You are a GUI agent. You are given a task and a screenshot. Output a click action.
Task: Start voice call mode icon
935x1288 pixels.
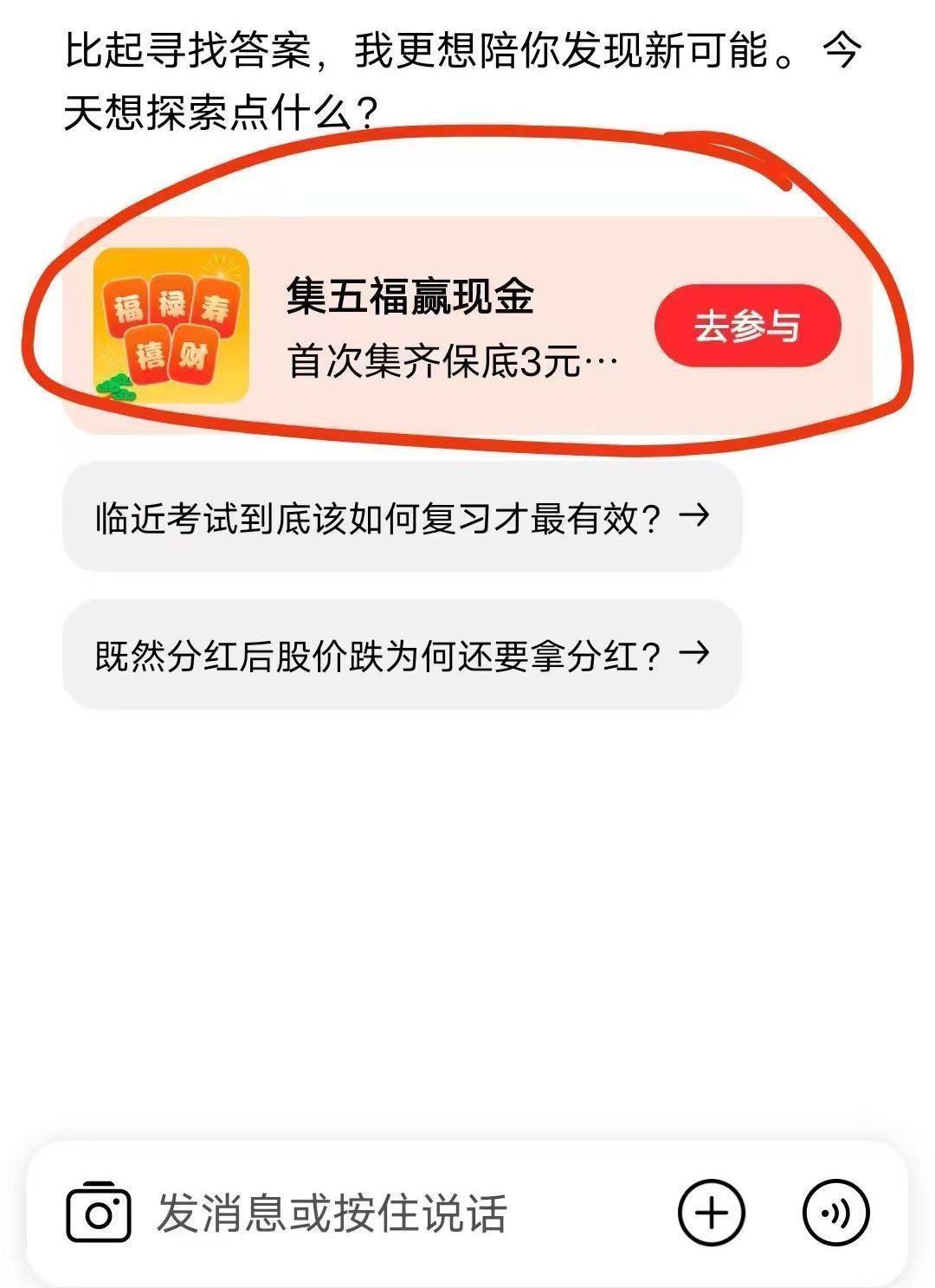point(836,1213)
